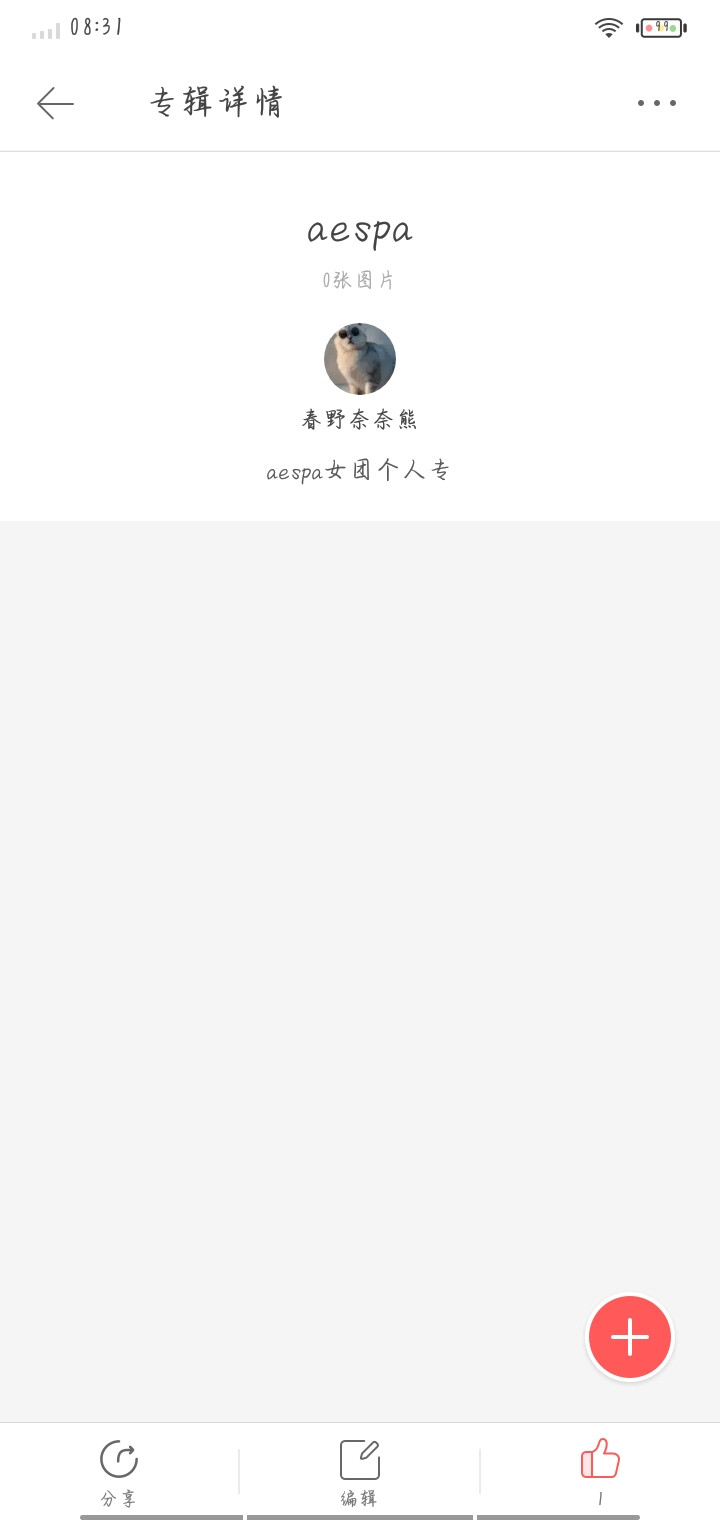Tap the pink plus button to add photos
This screenshot has width=720, height=1520.
pyautogui.click(x=629, y=1336)
